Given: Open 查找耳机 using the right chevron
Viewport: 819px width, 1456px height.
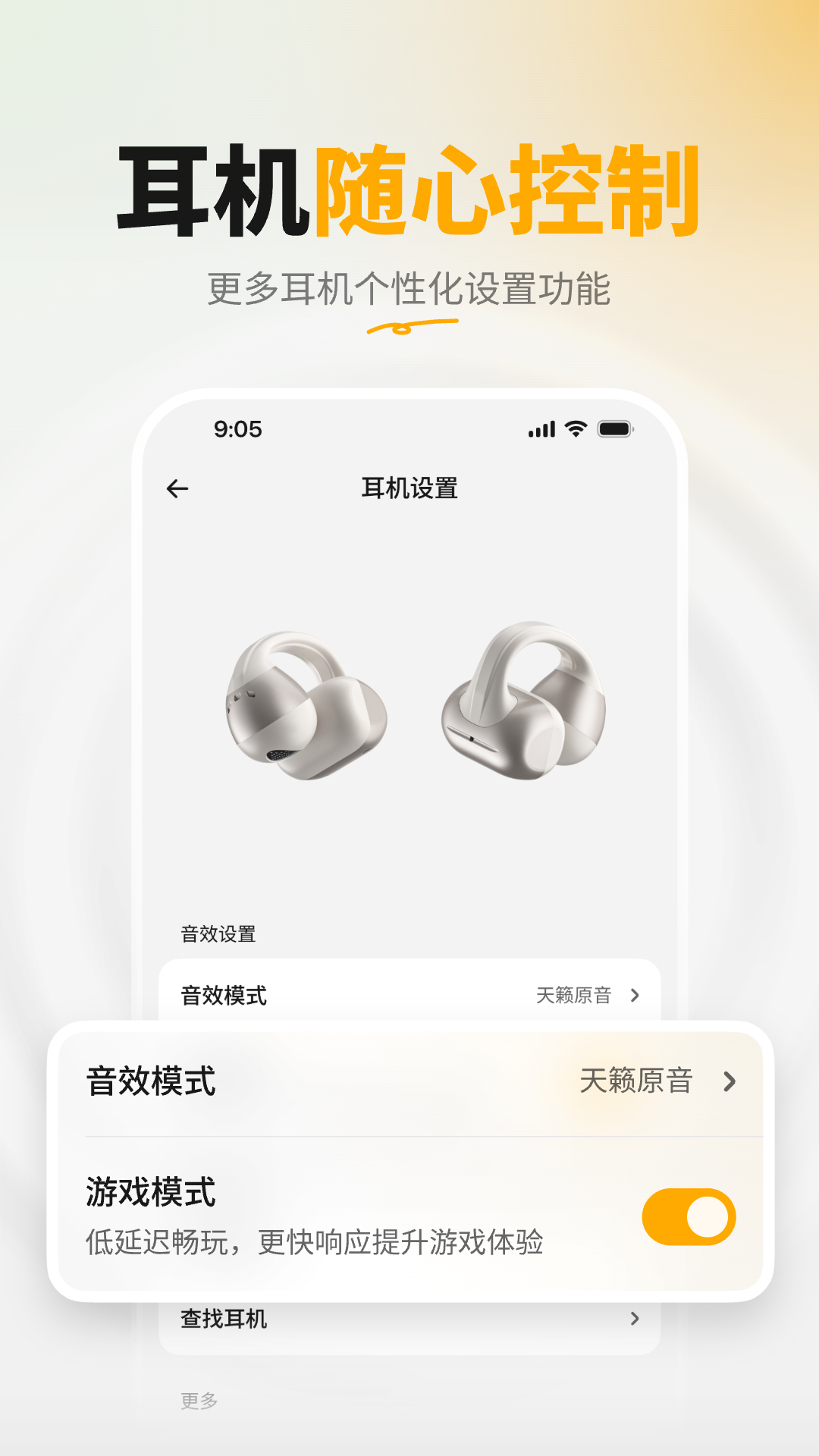Looking at the screenshot, I should [634, 1318].
